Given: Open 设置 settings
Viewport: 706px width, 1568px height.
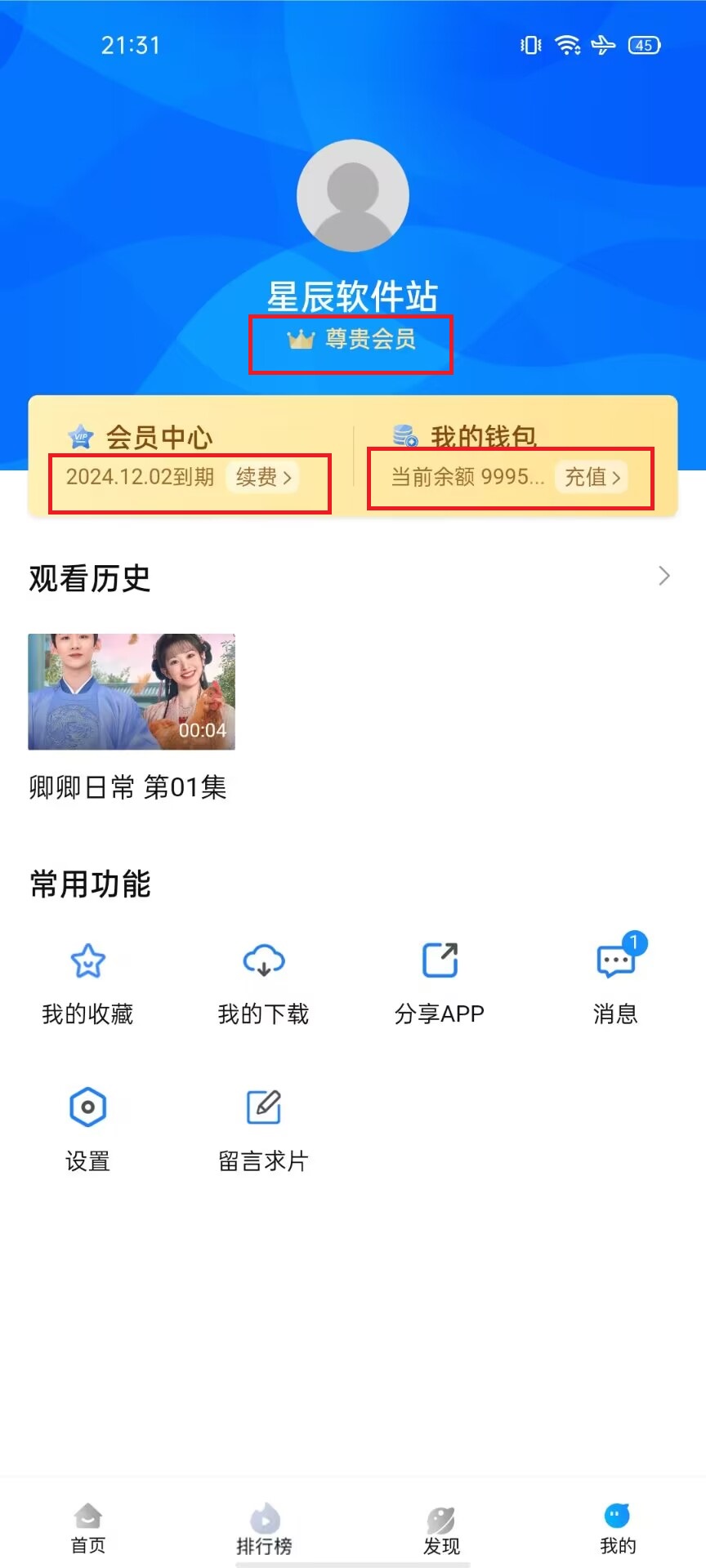Looking at the screenshot, I should point(87,1127).
